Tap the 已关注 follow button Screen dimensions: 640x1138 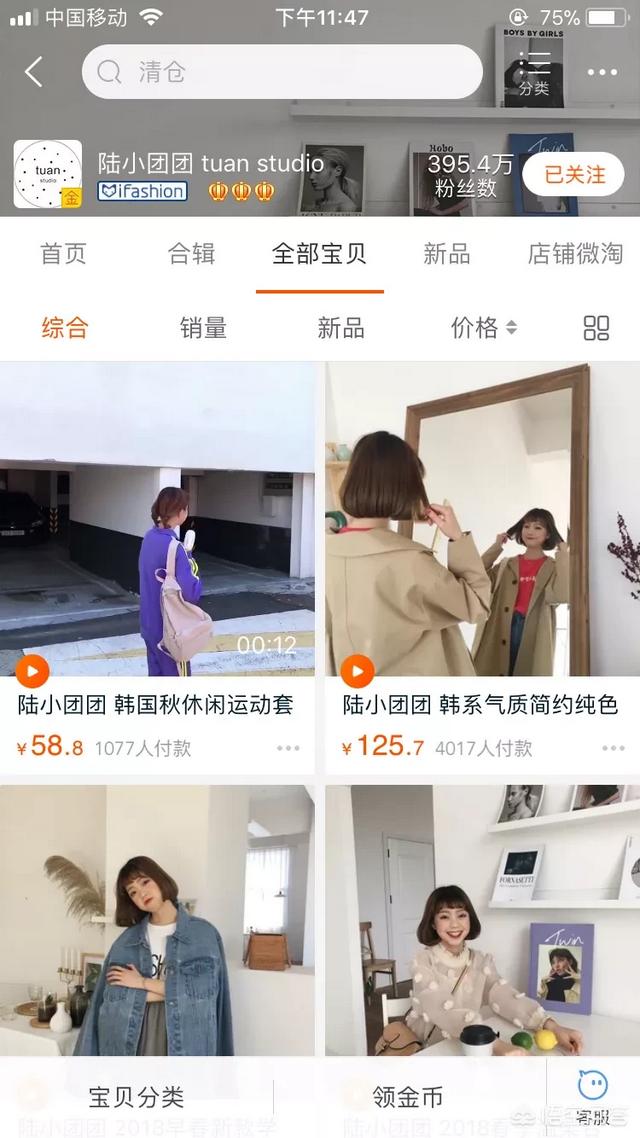pos(574,174)
